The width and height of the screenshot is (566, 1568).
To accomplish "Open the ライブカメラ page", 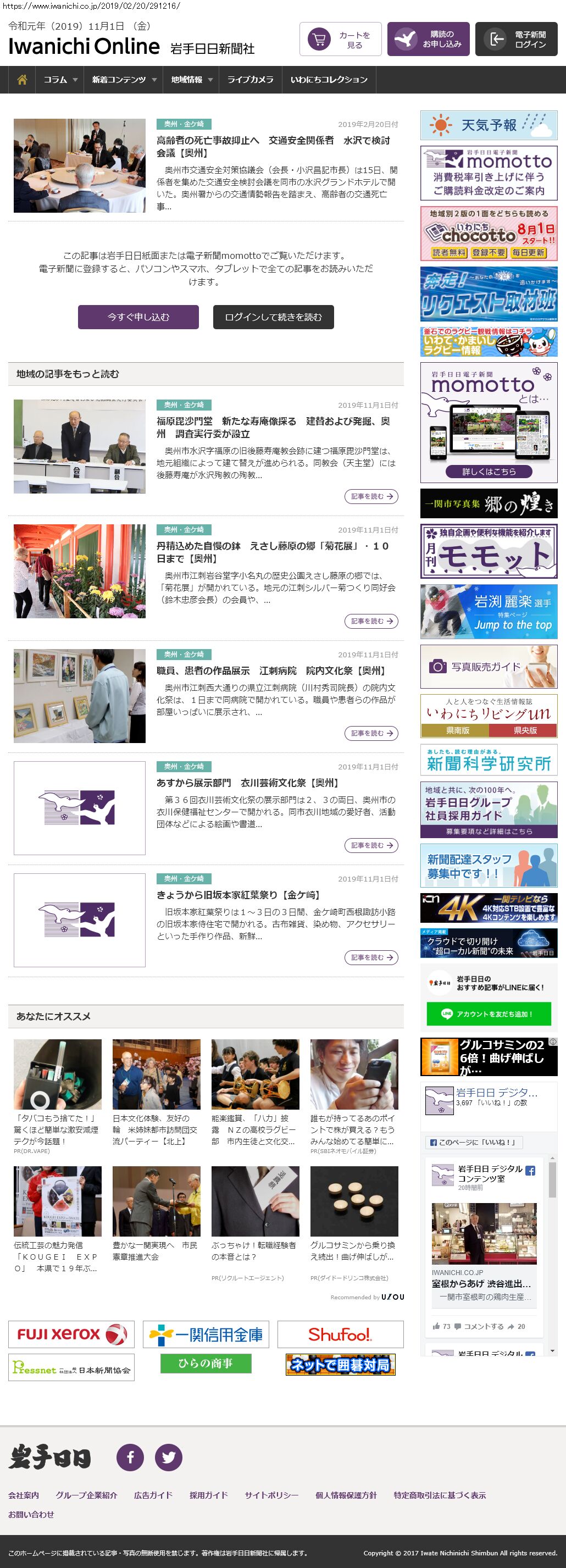I will pyautogui.click(x=250, y=80).
